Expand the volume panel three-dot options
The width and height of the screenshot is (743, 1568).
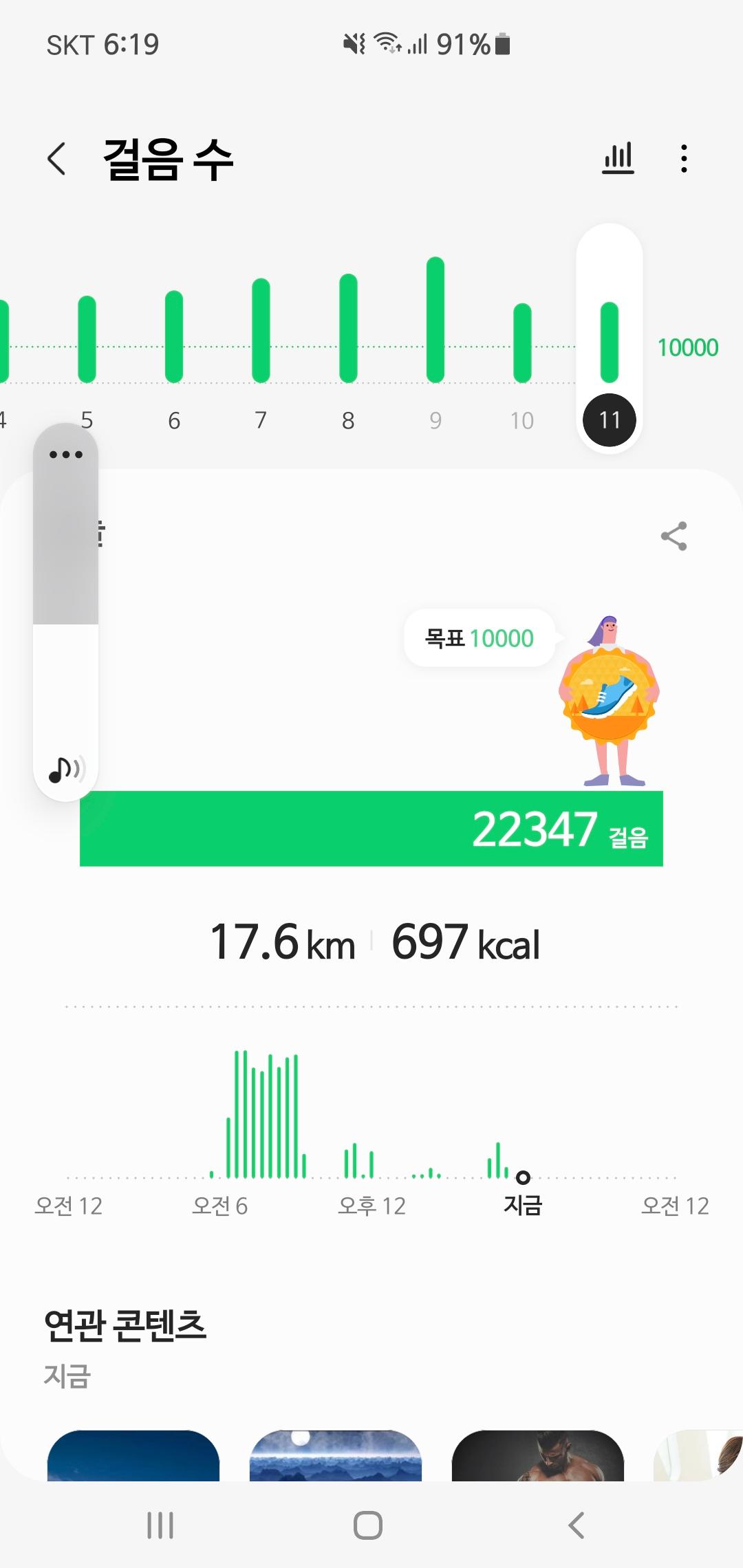click(x=66, y=455)
